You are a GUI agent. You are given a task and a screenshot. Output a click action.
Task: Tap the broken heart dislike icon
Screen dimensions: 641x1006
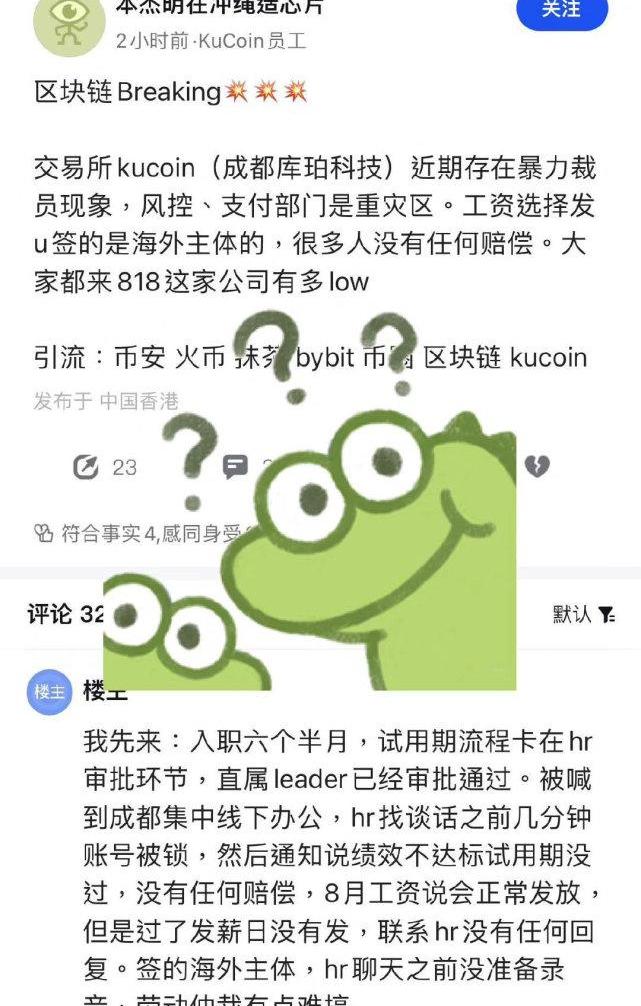coord(537,466)
